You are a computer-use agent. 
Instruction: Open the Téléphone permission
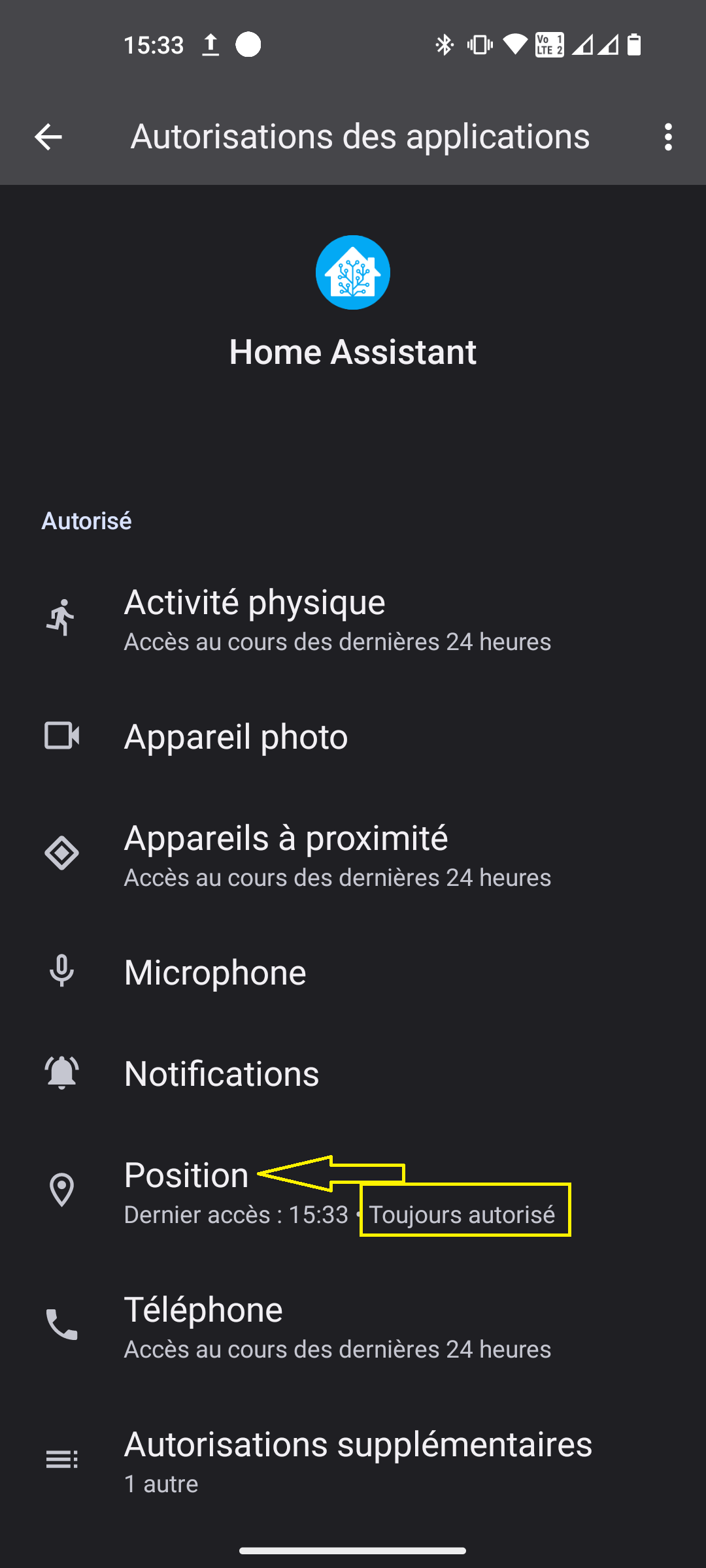pyautogui.click(x=353, y=1326)
